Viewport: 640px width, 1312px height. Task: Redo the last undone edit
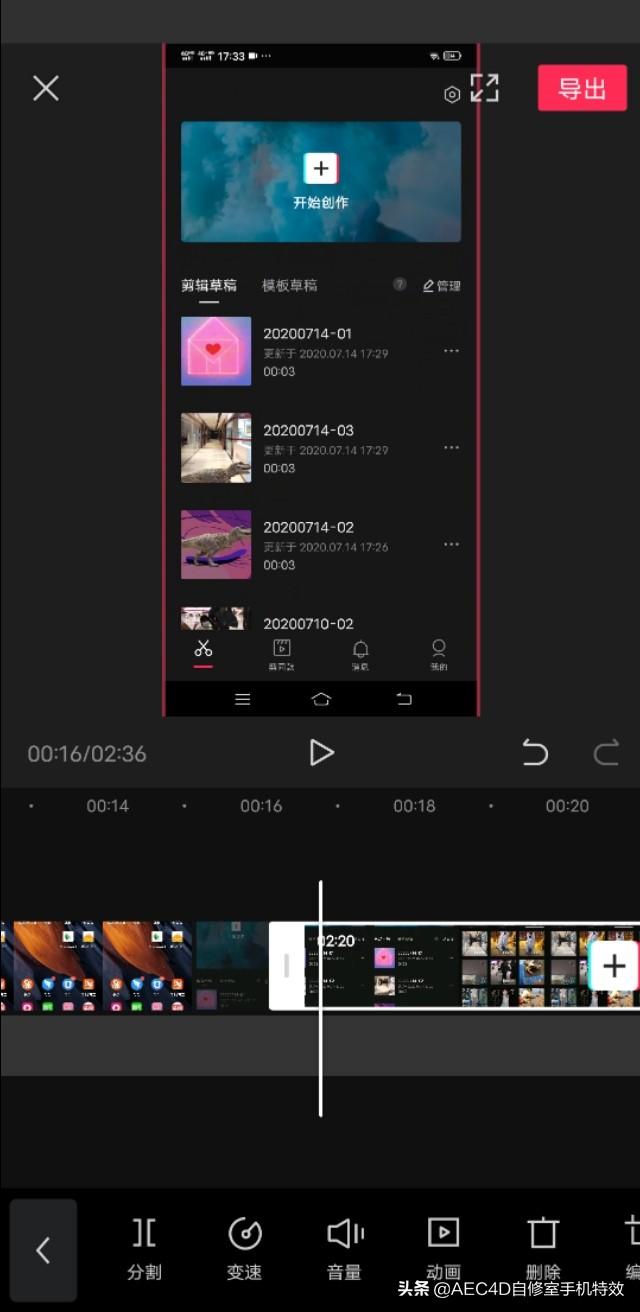click(x=606, y=753)
